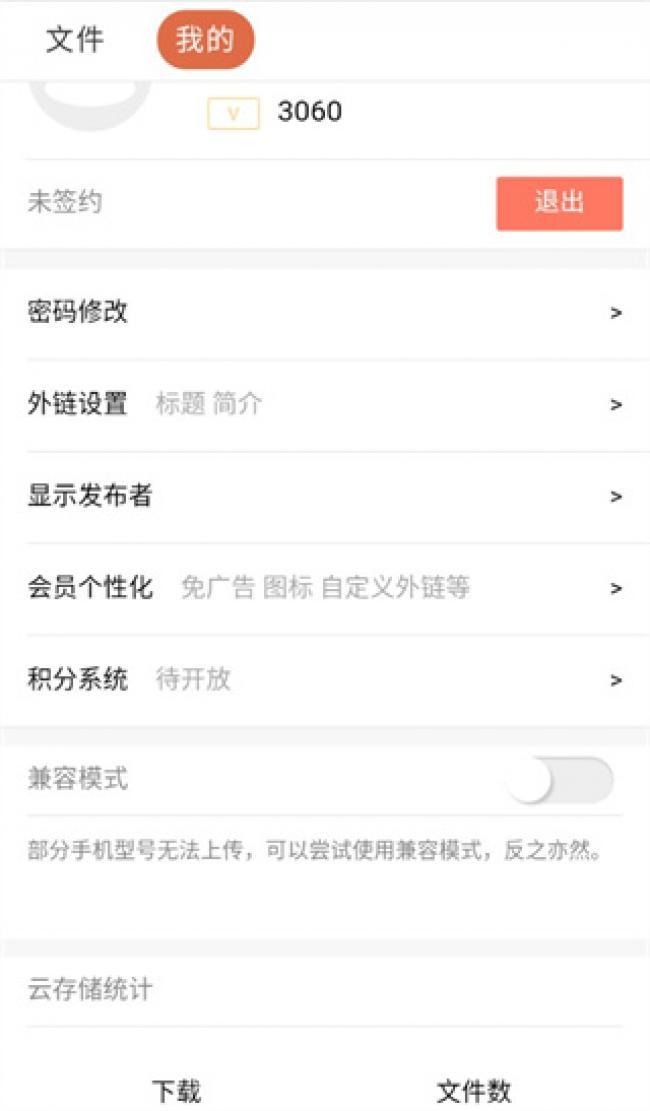
Task: Open 会员个性化 options
Action: click(325, 588)
